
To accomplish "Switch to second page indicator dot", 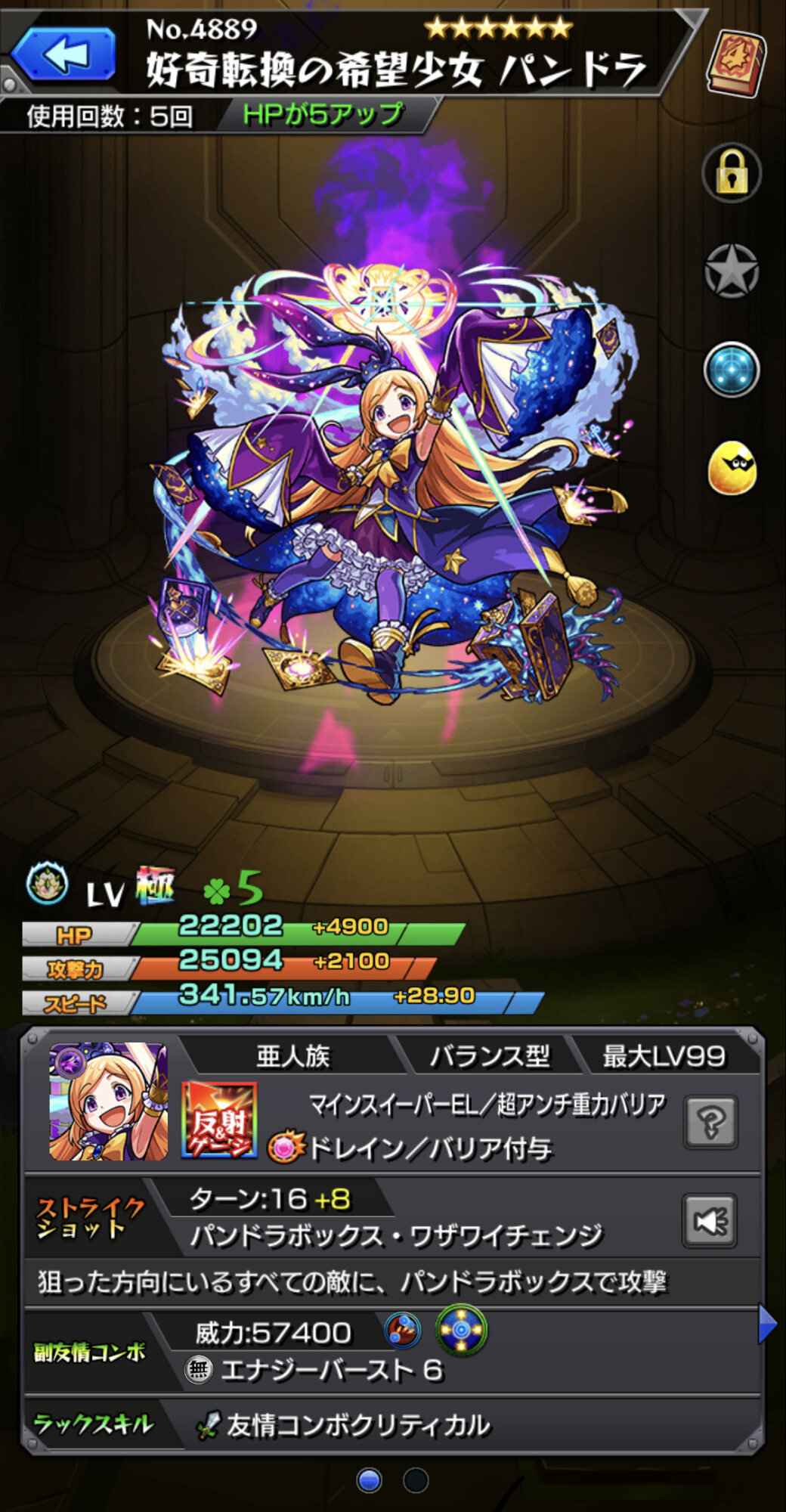I will [416, 1479].
